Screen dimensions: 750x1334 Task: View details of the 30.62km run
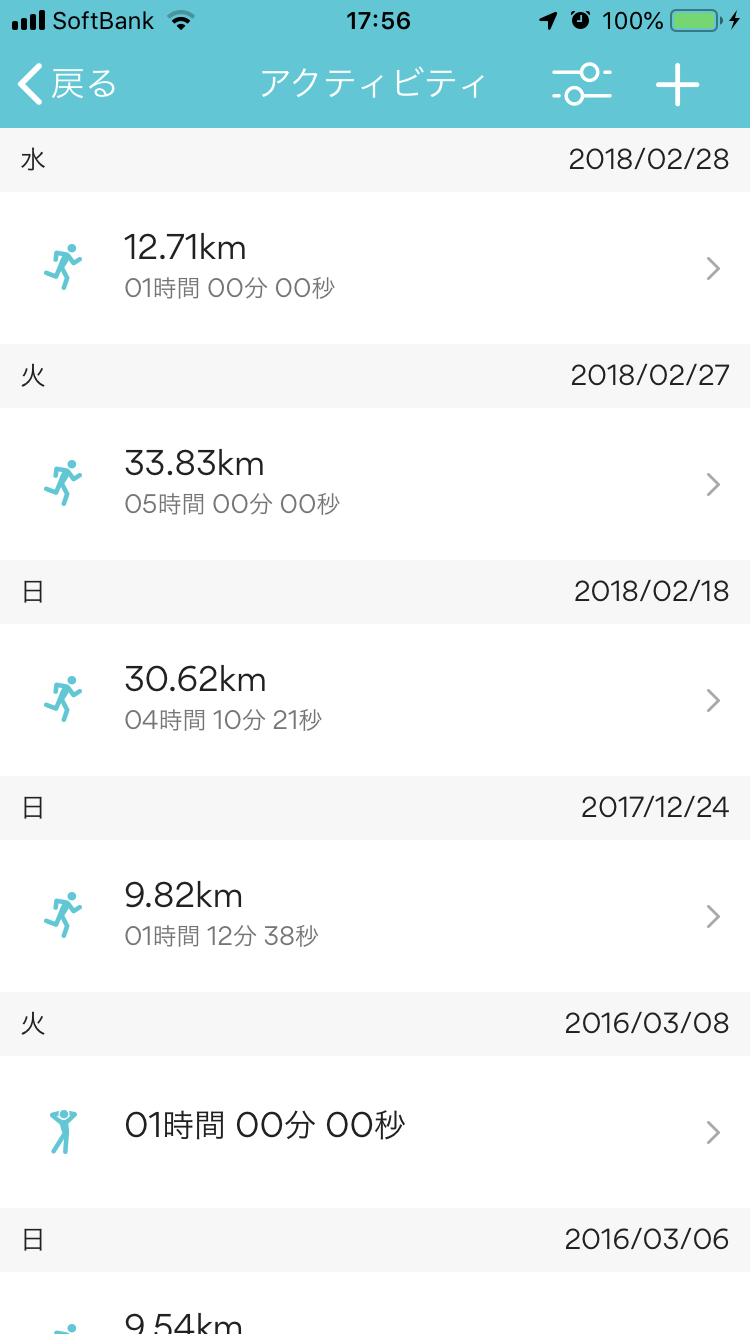(x=375, y=700)
